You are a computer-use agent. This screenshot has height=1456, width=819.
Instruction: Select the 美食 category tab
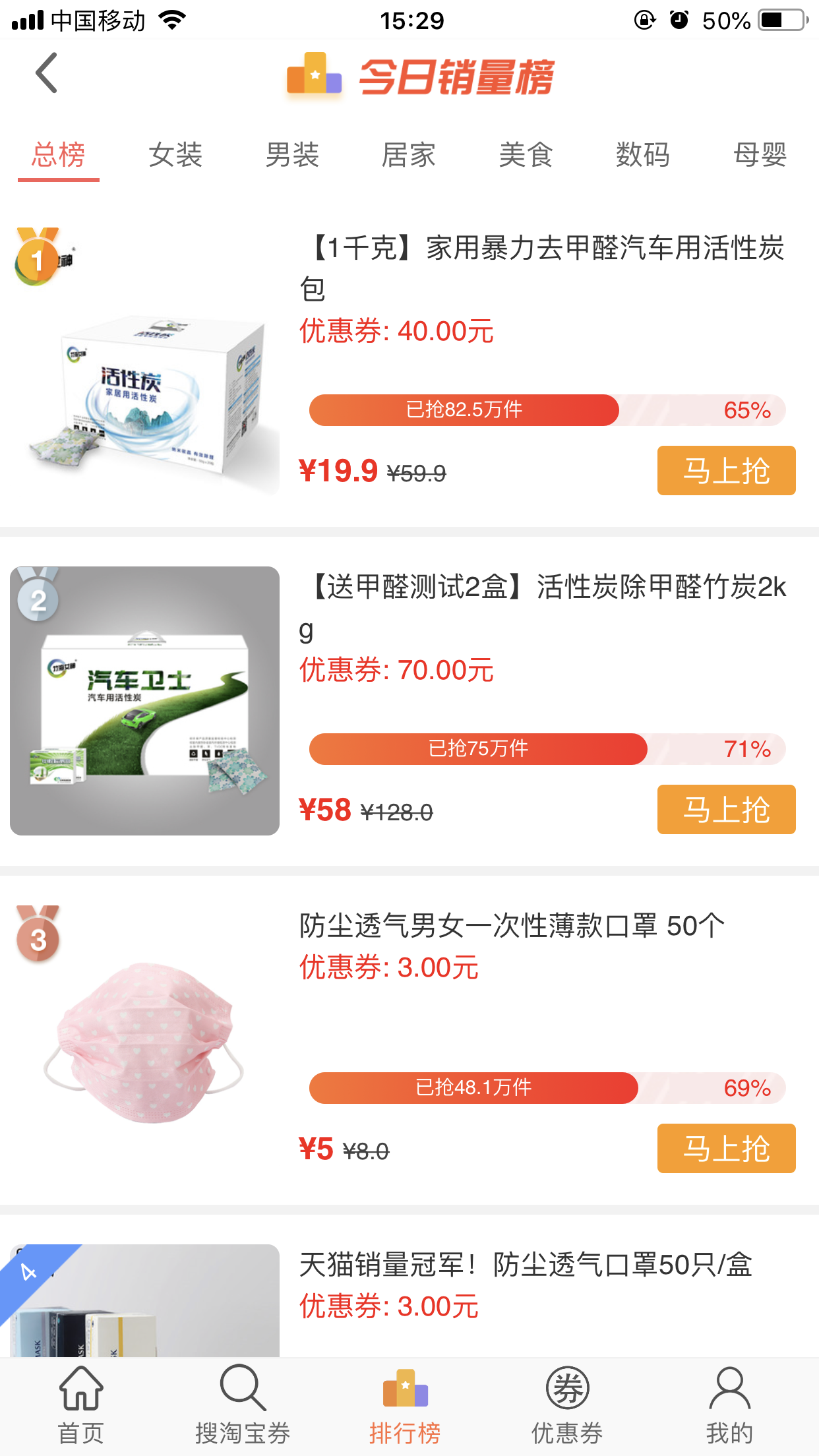(x=526, y=156)
